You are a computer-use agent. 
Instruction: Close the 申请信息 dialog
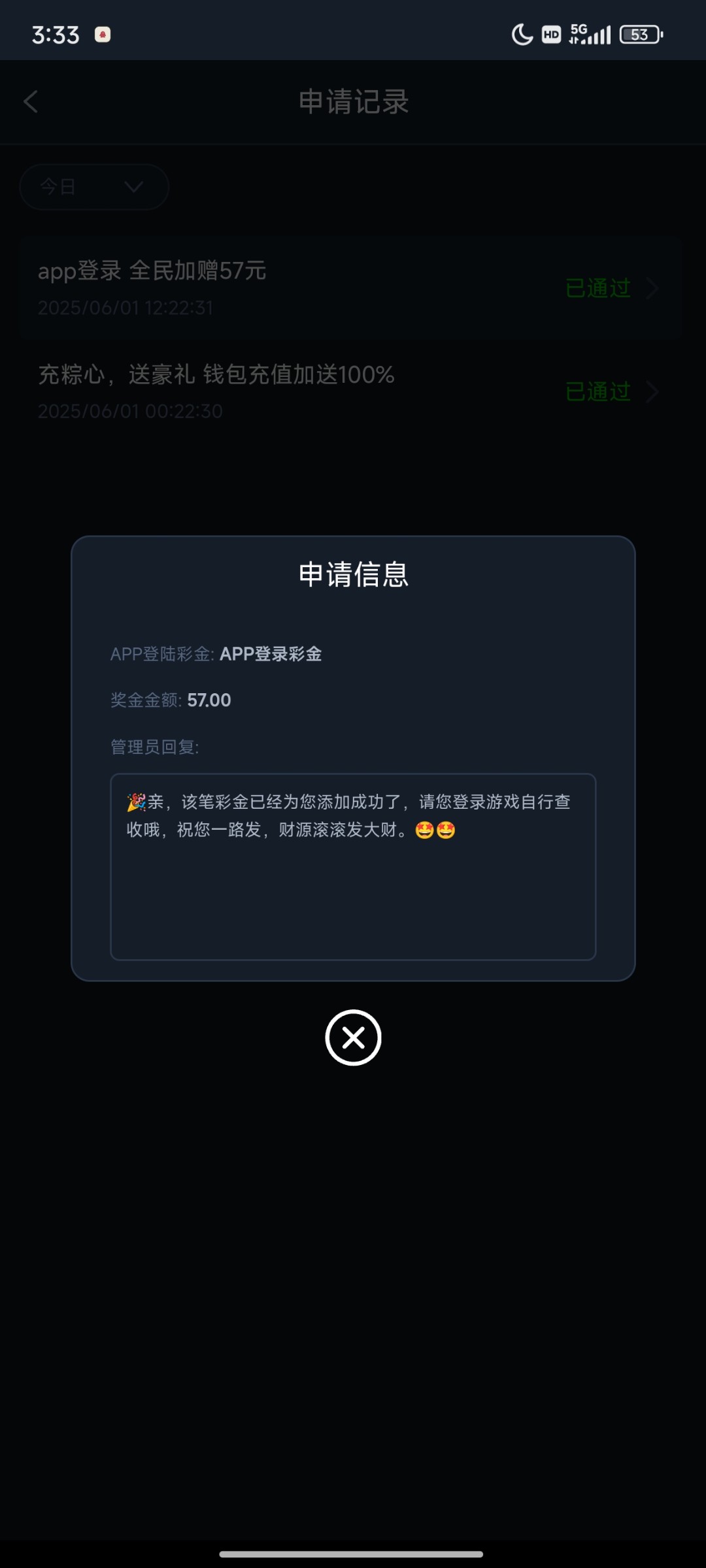(x=353, y=1037)
